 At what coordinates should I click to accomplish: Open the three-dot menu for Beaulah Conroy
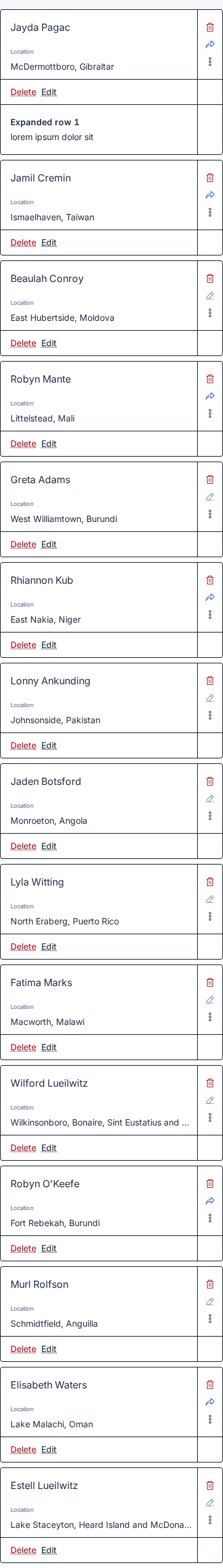(x=210, y=313)
